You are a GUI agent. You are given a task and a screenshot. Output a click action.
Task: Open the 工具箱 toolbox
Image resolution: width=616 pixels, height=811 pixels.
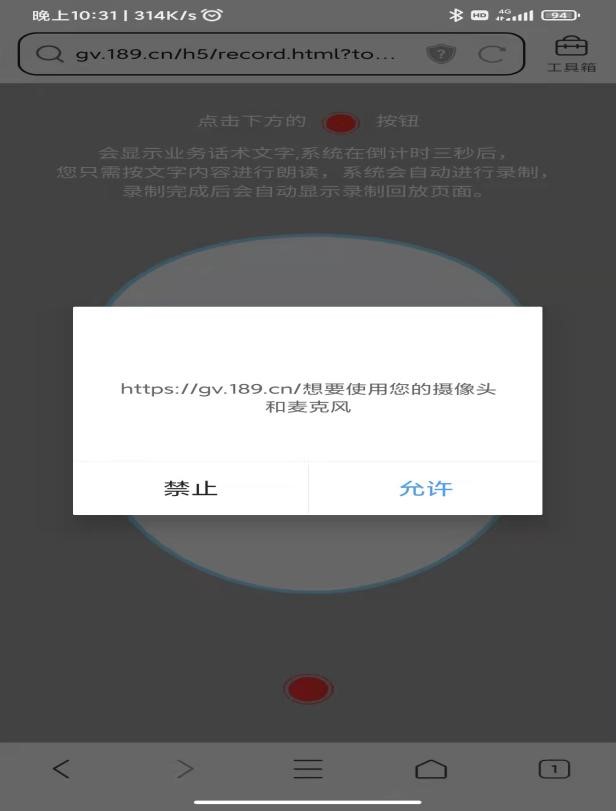point(571,54)
